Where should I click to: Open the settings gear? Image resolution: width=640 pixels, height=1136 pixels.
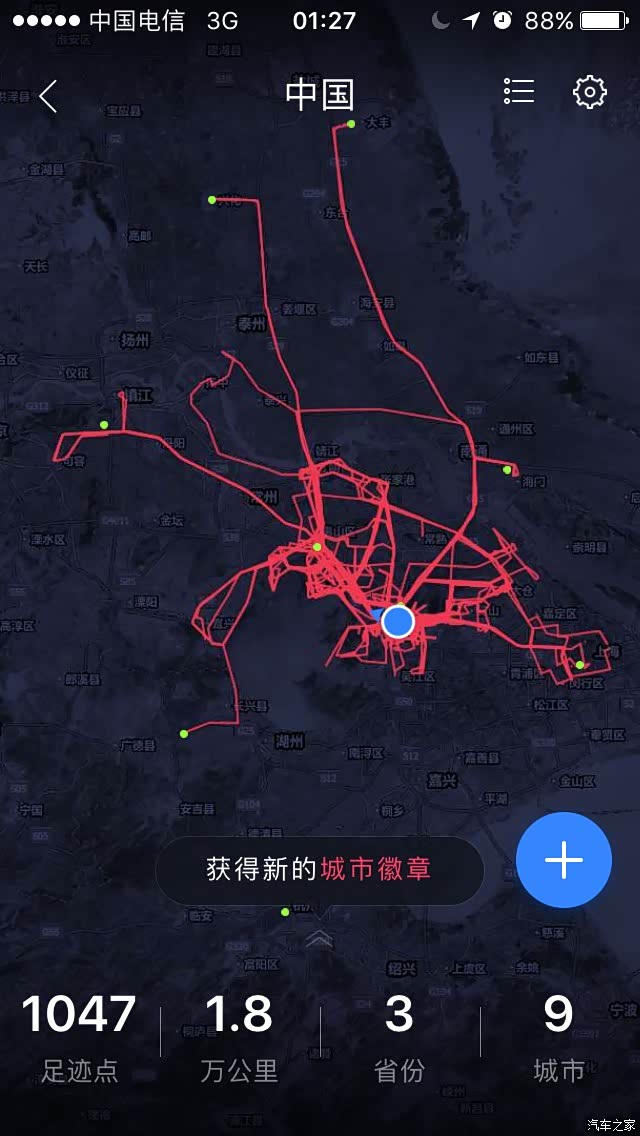click(589, 92)
